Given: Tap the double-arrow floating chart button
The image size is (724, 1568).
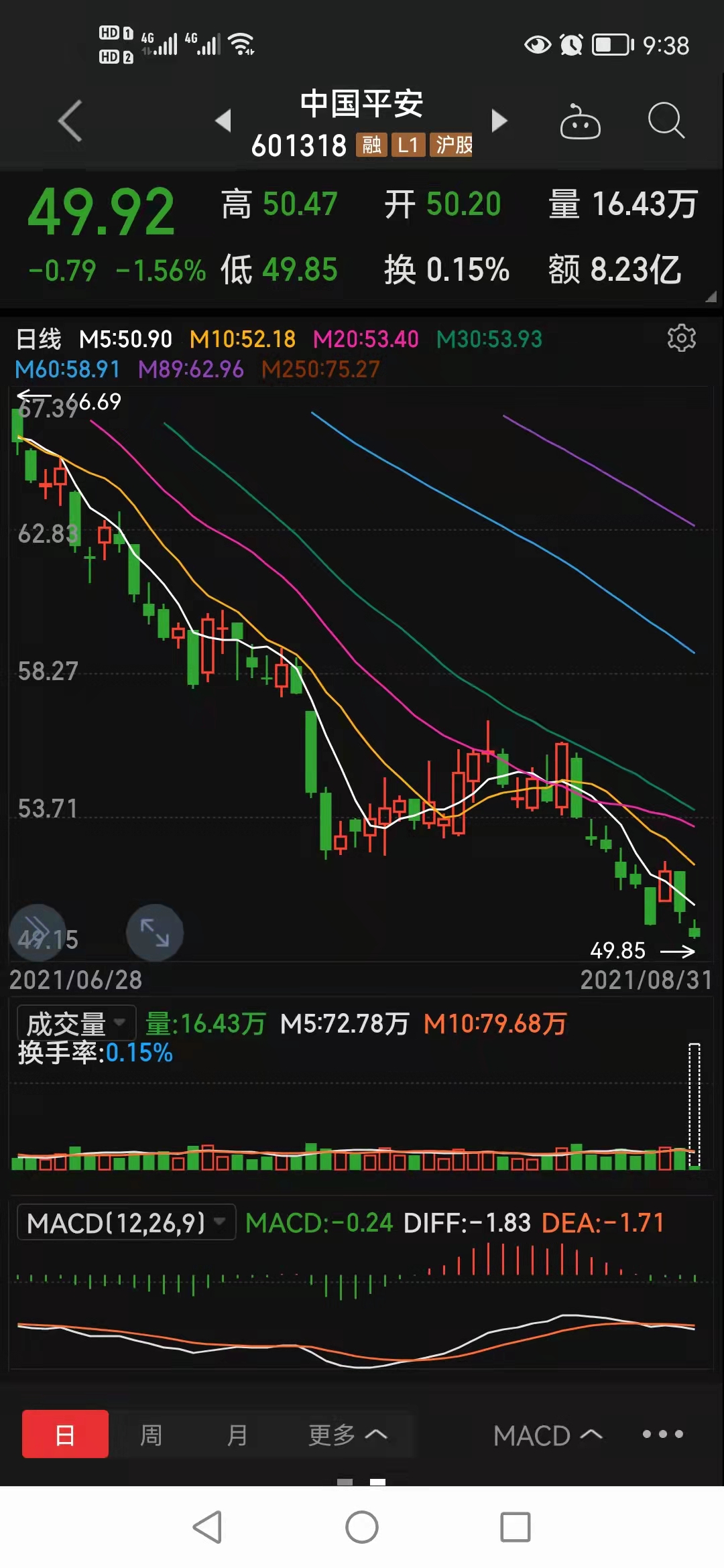Looking at the screenshot, I should pyautogui.click(x=38, y=932).
